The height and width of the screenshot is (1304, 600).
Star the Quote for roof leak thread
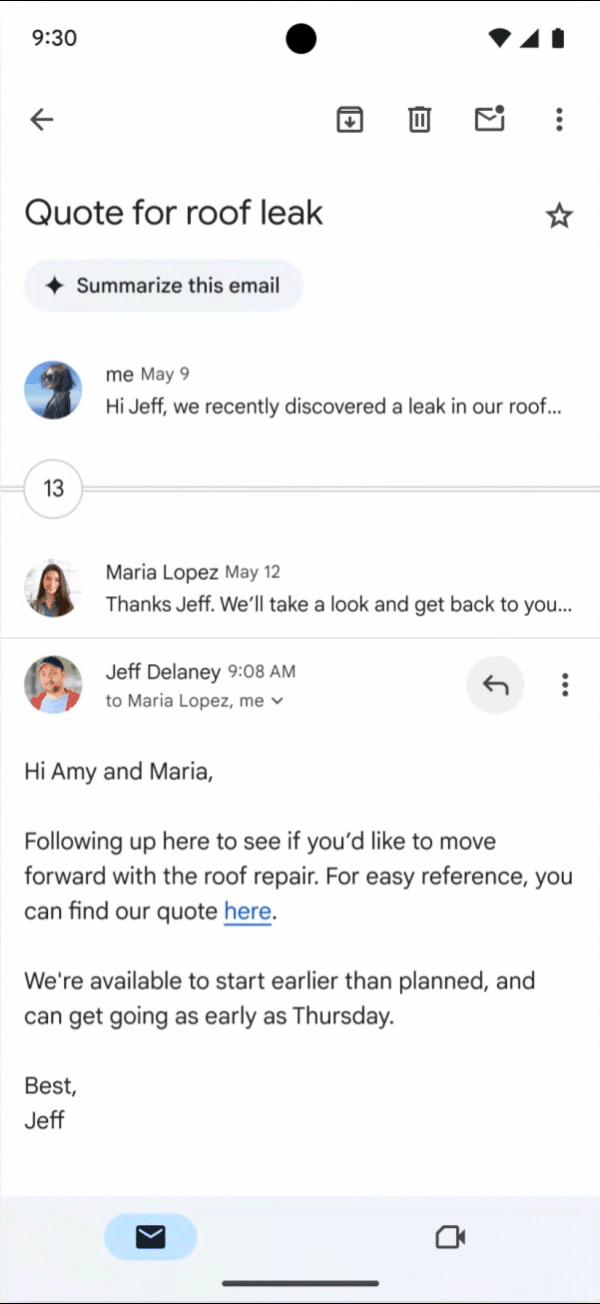[x=559, y=216]
